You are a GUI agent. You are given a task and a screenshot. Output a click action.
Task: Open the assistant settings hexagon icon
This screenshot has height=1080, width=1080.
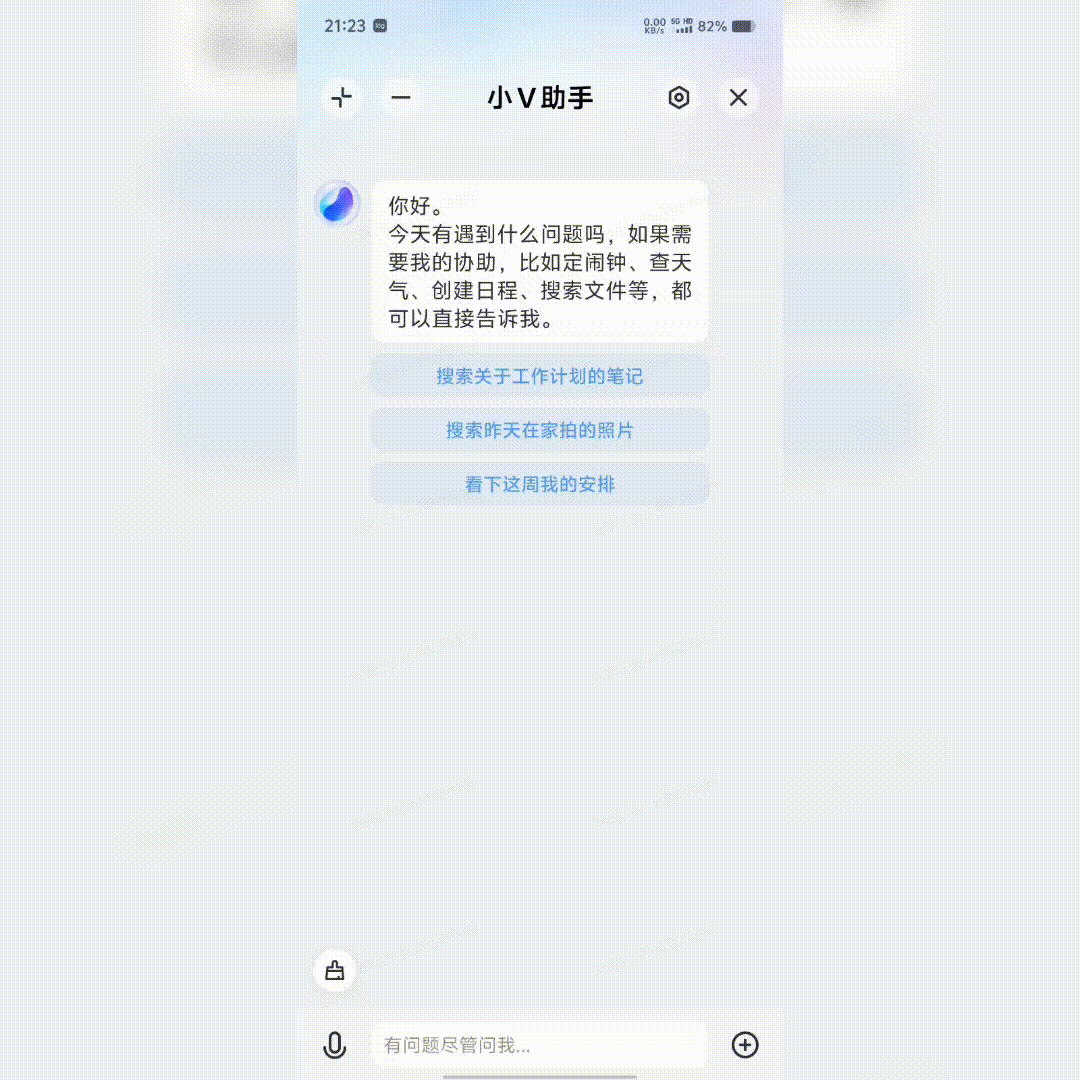coord(679,97)
